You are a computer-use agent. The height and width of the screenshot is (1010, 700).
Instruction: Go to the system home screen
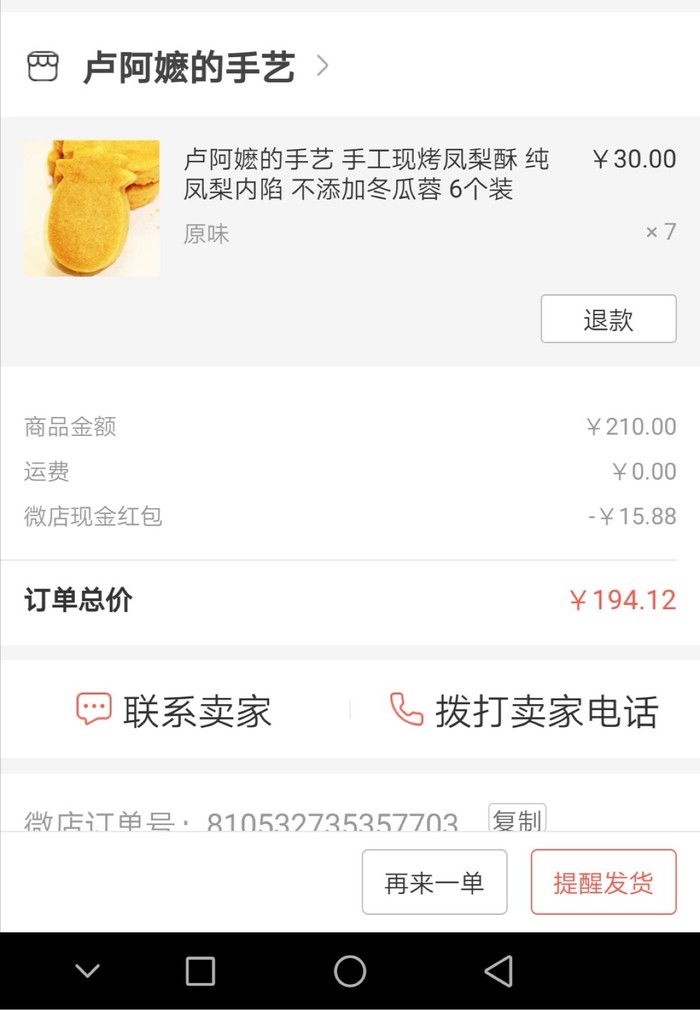350,970
